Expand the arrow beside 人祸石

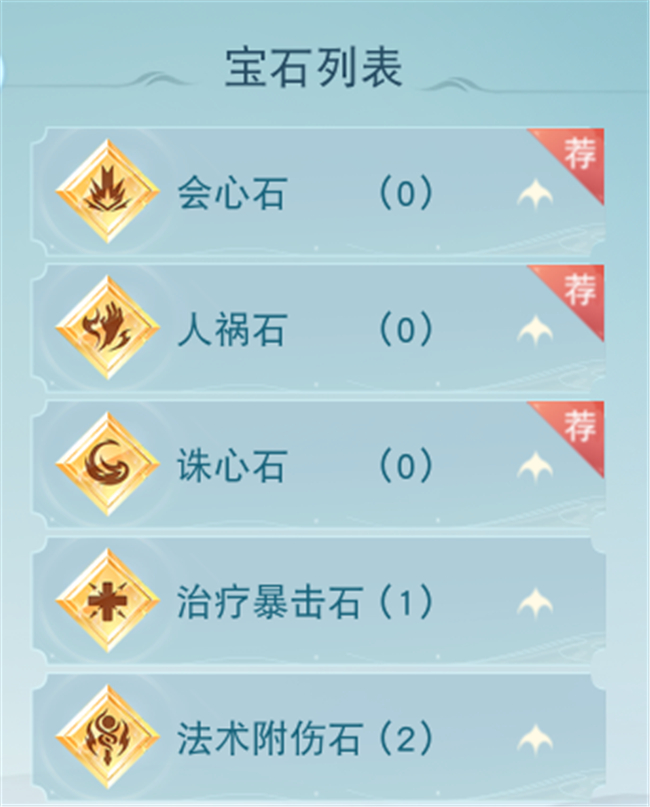535,330
